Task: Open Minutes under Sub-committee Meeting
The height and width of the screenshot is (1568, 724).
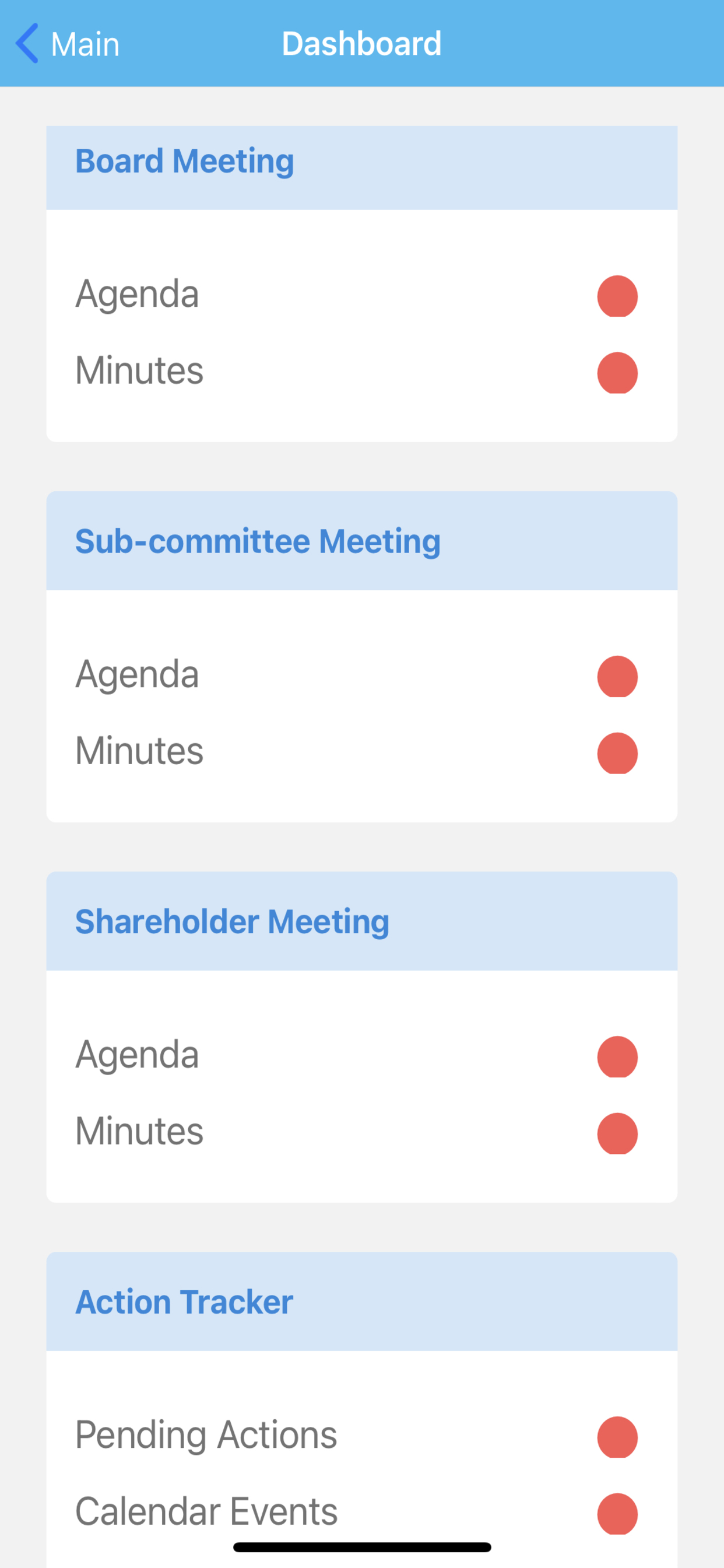Action: [x=361, y=752]
